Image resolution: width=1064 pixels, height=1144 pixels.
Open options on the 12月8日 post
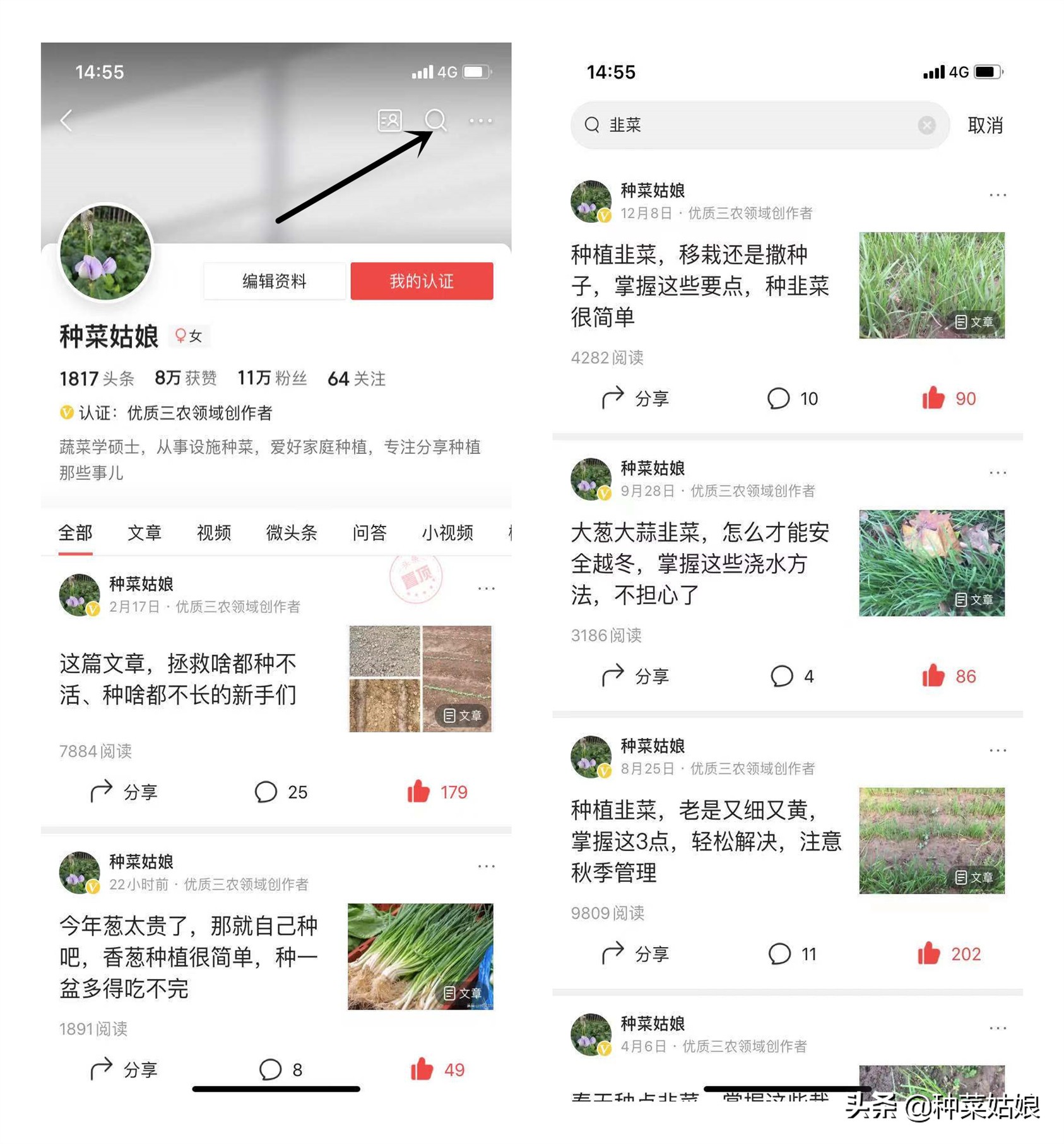click(x=997, y=194)
